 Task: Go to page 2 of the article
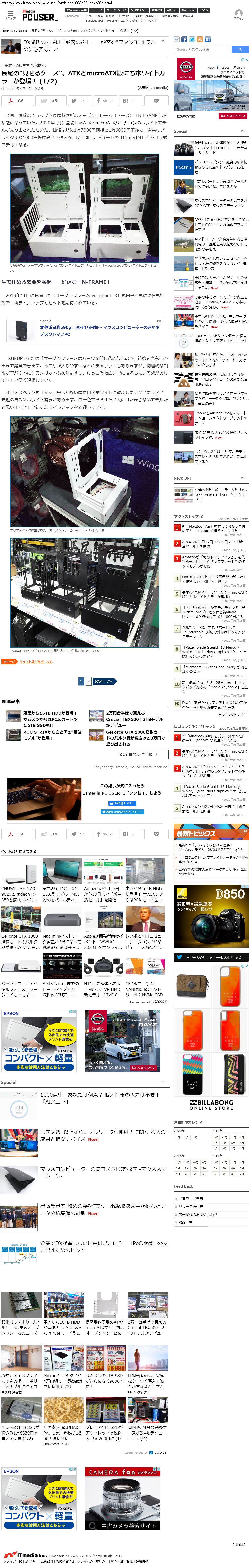click(x=88, y=681)
